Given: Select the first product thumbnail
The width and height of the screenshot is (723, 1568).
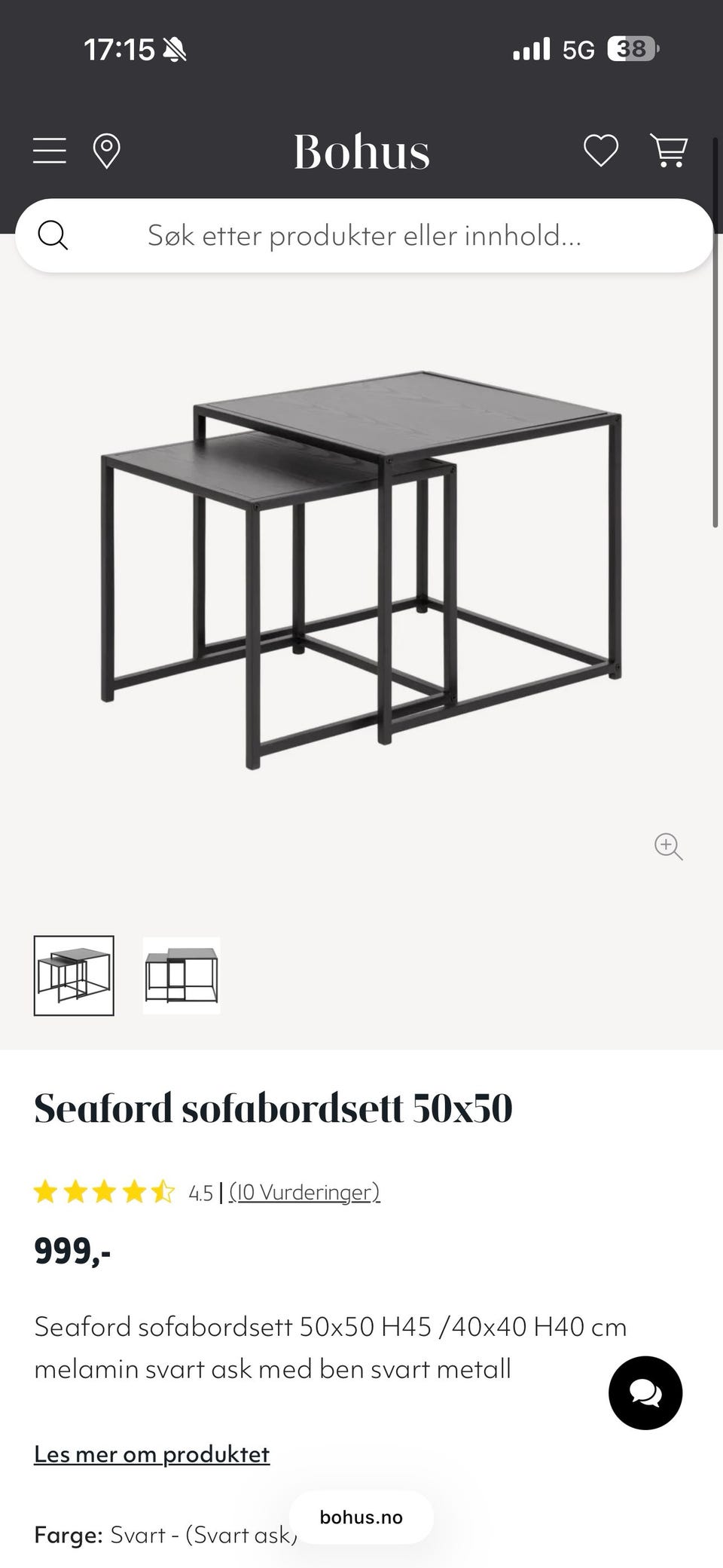Looking at the screenshot, I should [x=75, y=976].
